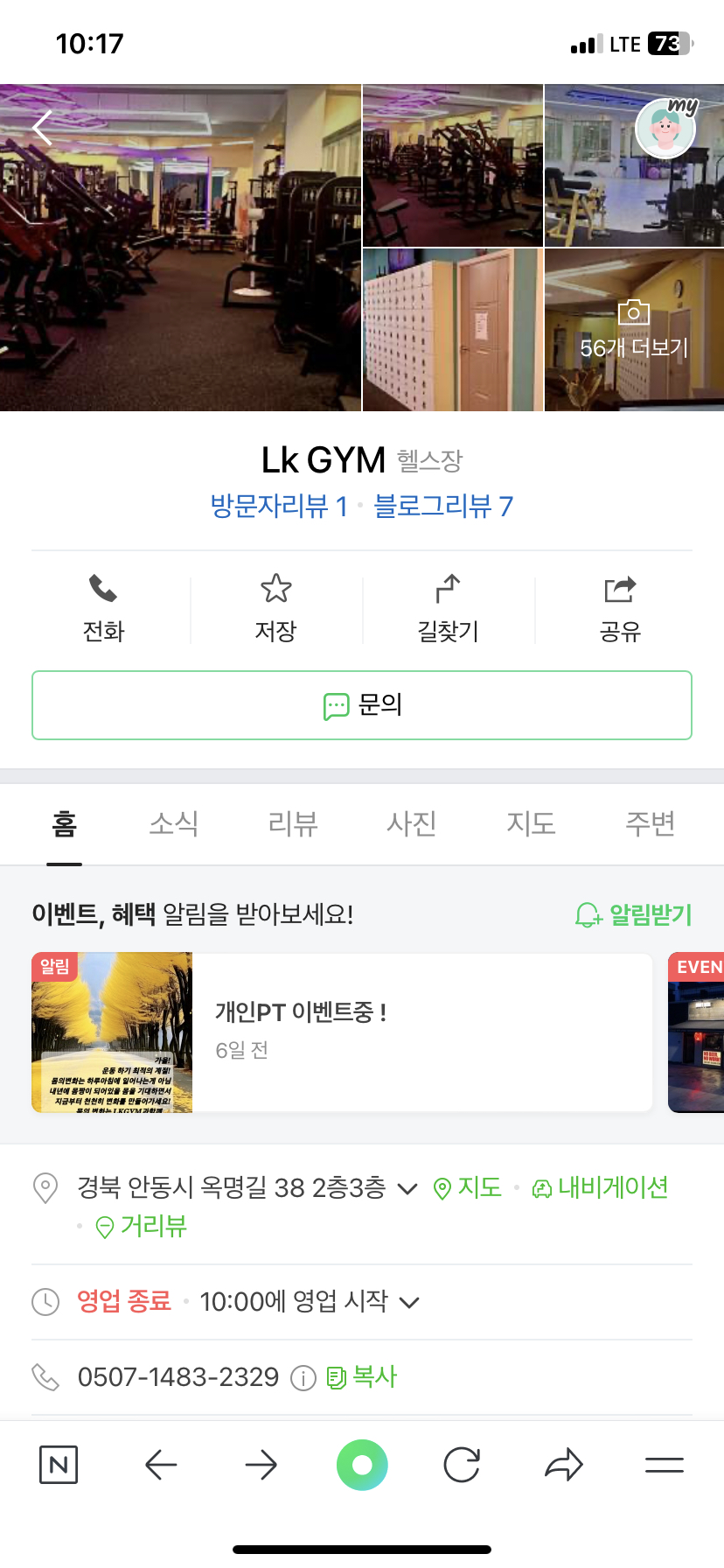Get directions with 길찾기

pos(448,607)
